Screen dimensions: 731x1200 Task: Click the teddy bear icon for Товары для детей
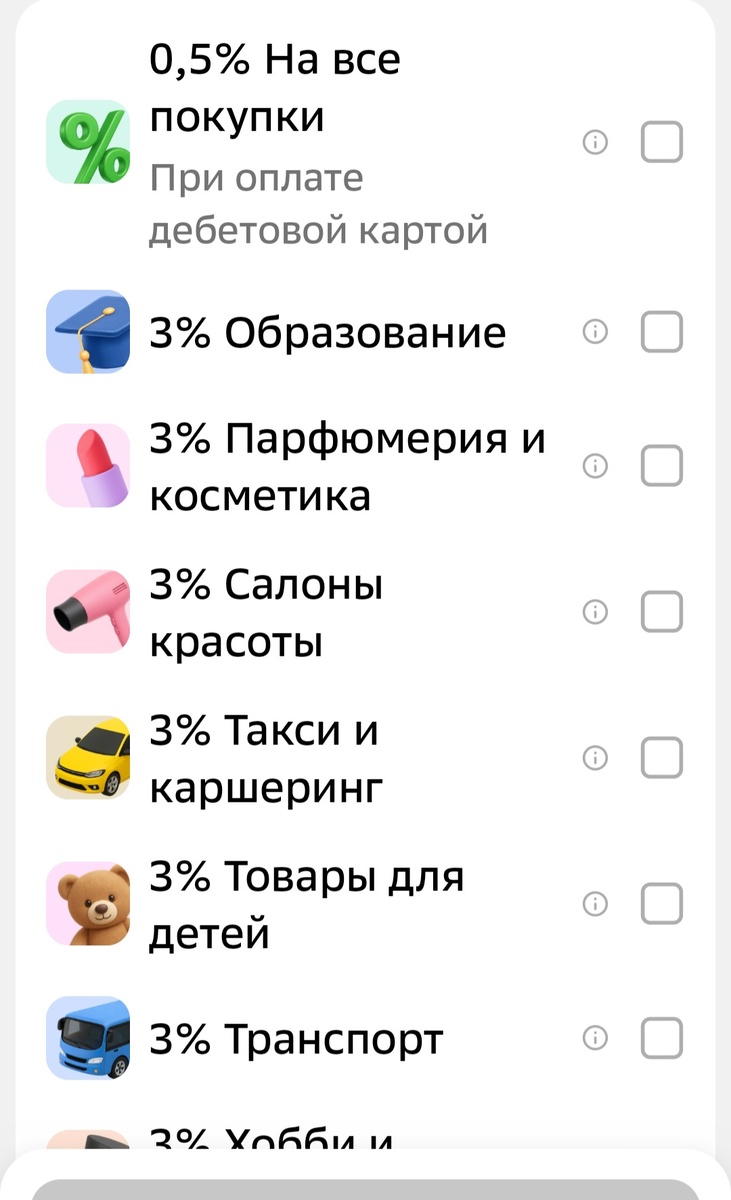(x=88, y=903)
